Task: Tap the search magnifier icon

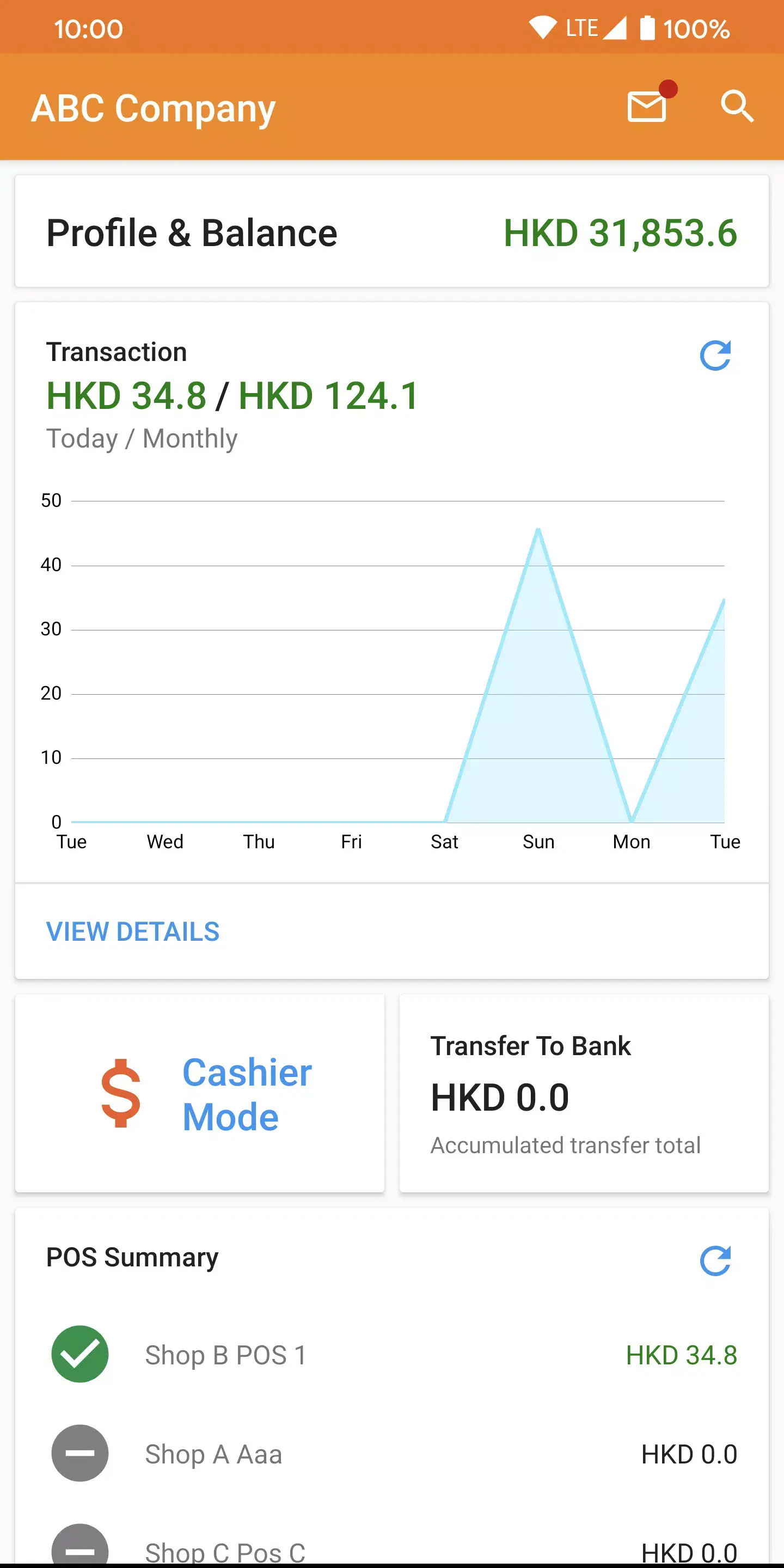Action: [737, 107]
